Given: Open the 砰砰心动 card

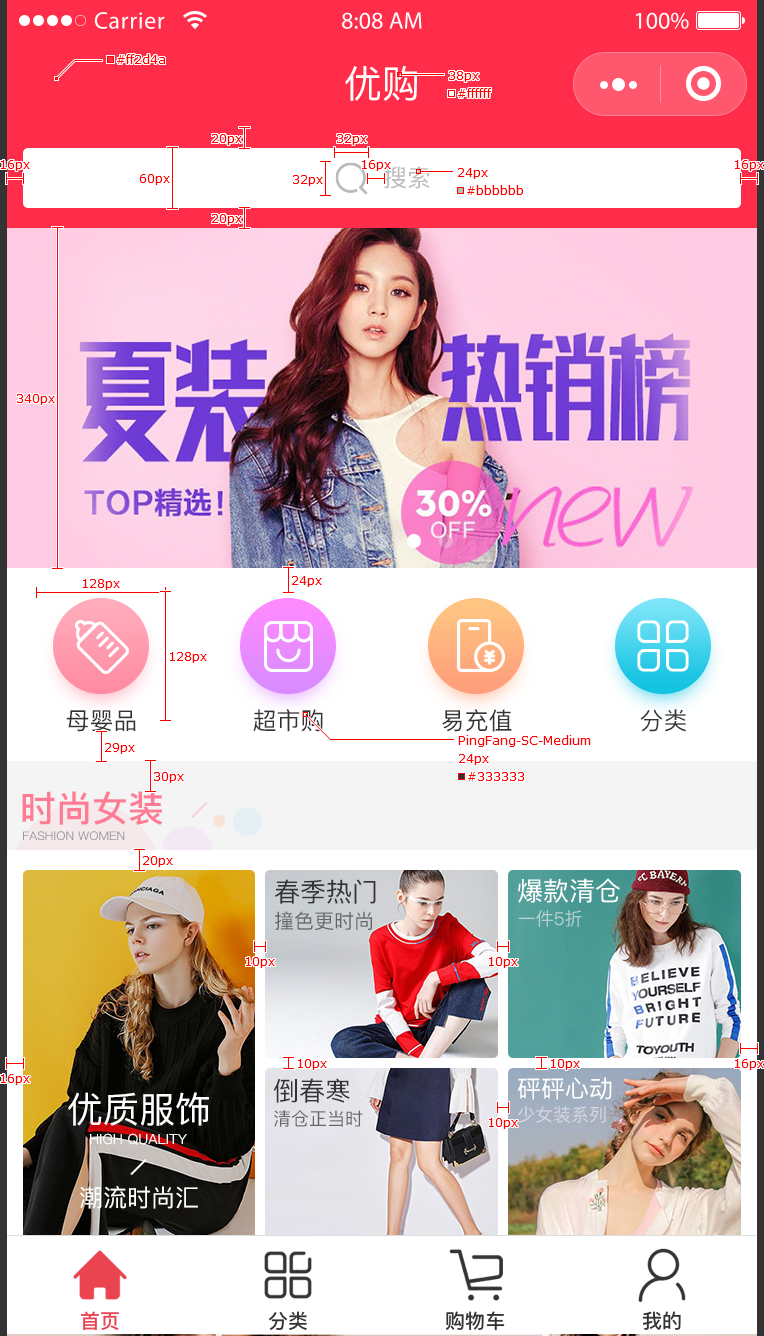Looking at the screenshot, I should coord(624,1150).
